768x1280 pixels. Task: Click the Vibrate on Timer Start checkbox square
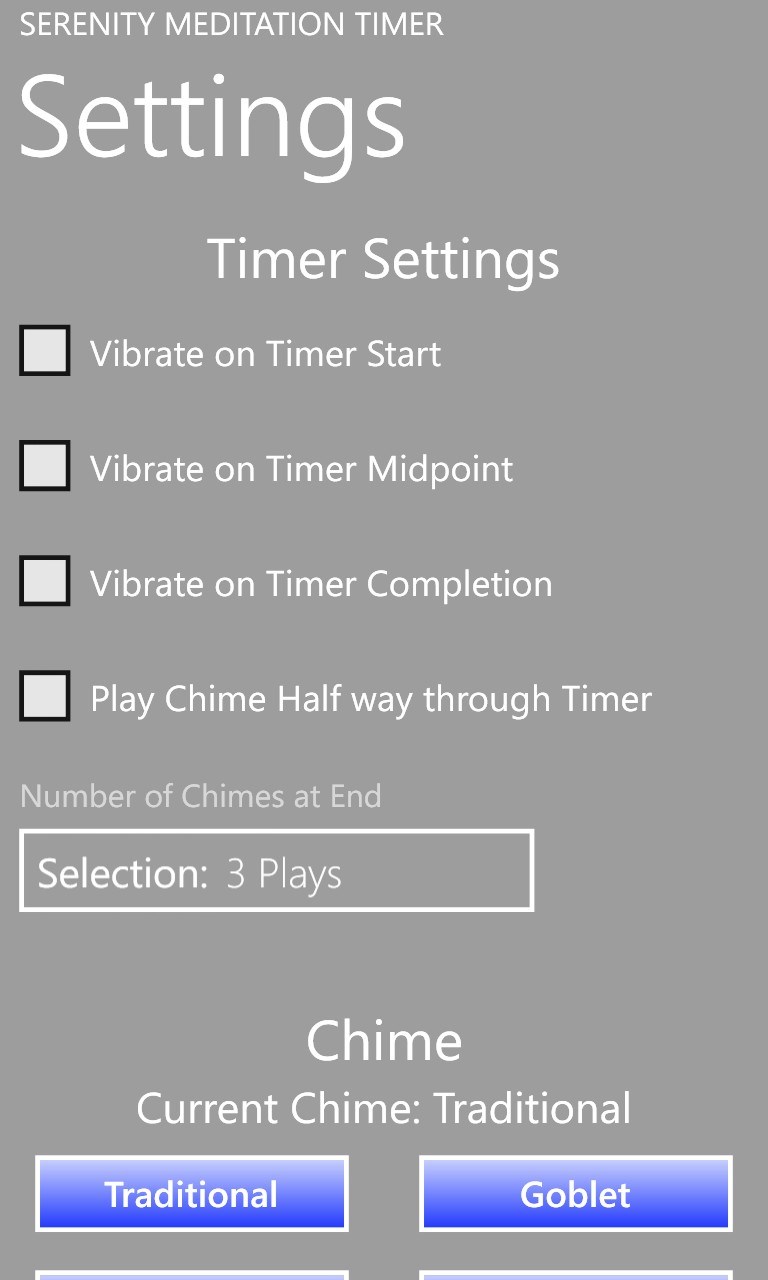pyautogui.click(x=44, y=351)
